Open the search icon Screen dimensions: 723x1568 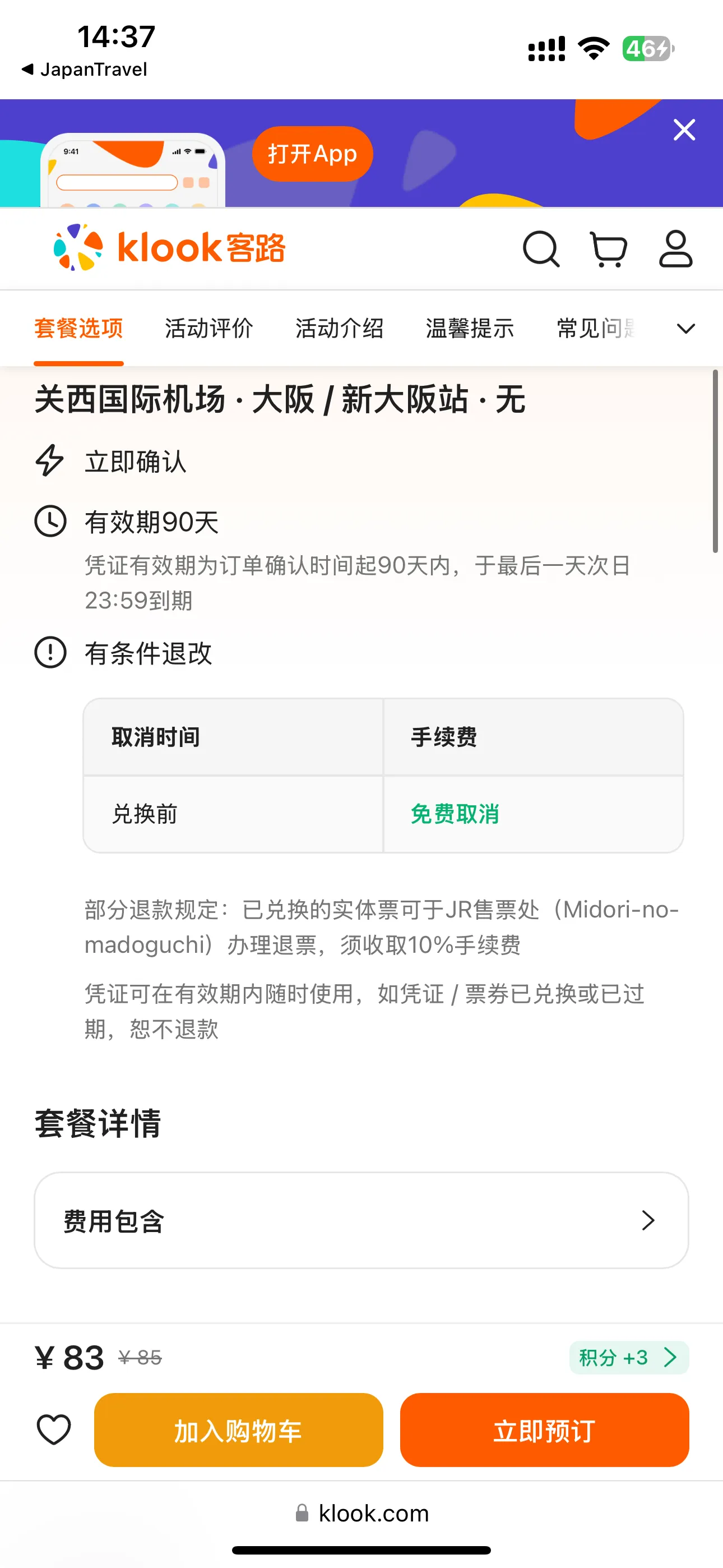[x=540, y=249]
